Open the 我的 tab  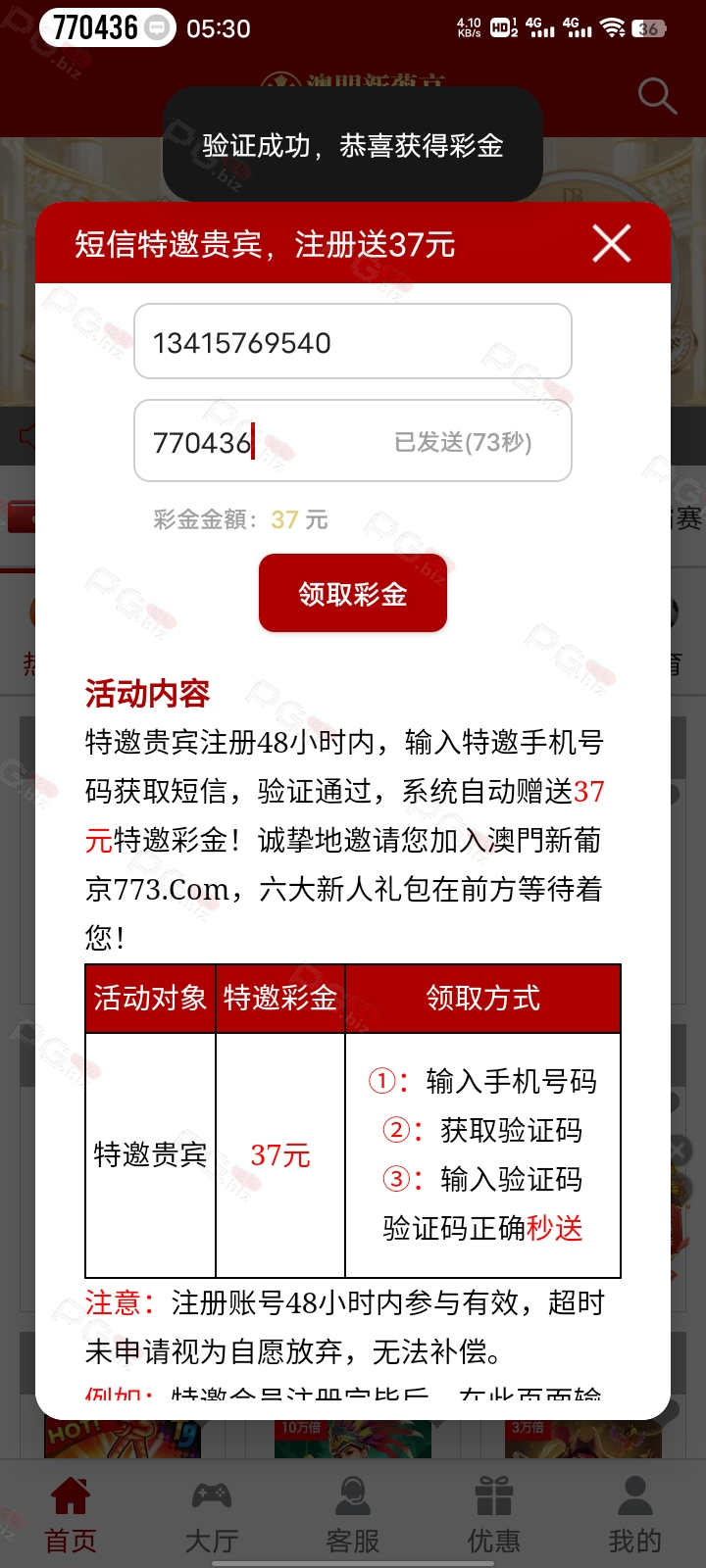pos(635,1515)
